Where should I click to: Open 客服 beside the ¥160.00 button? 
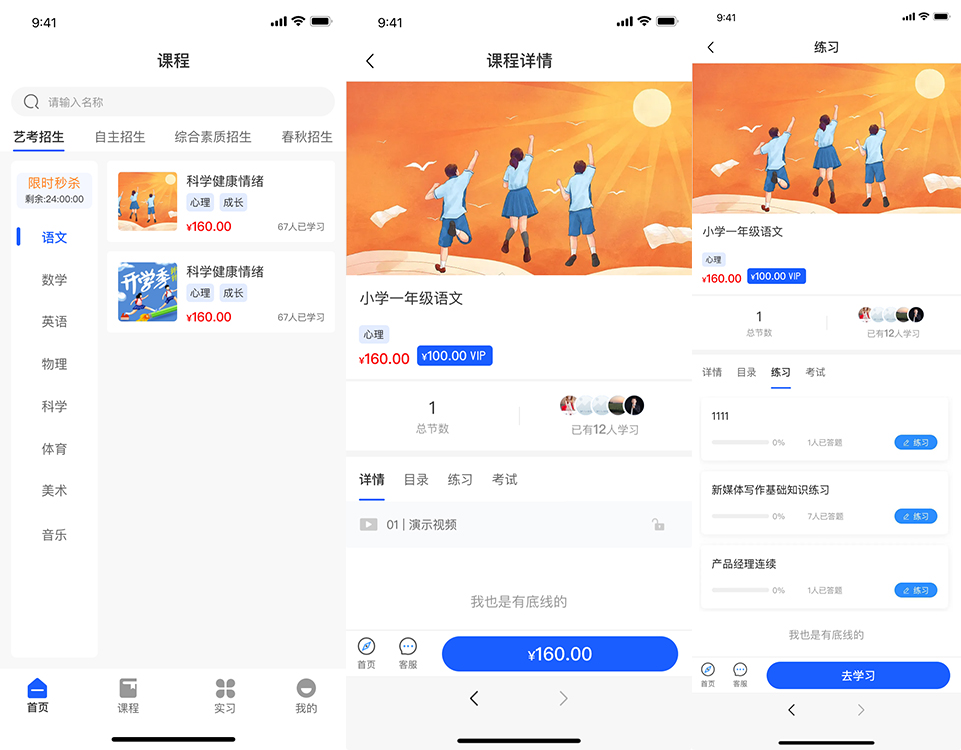click(408, 653)
